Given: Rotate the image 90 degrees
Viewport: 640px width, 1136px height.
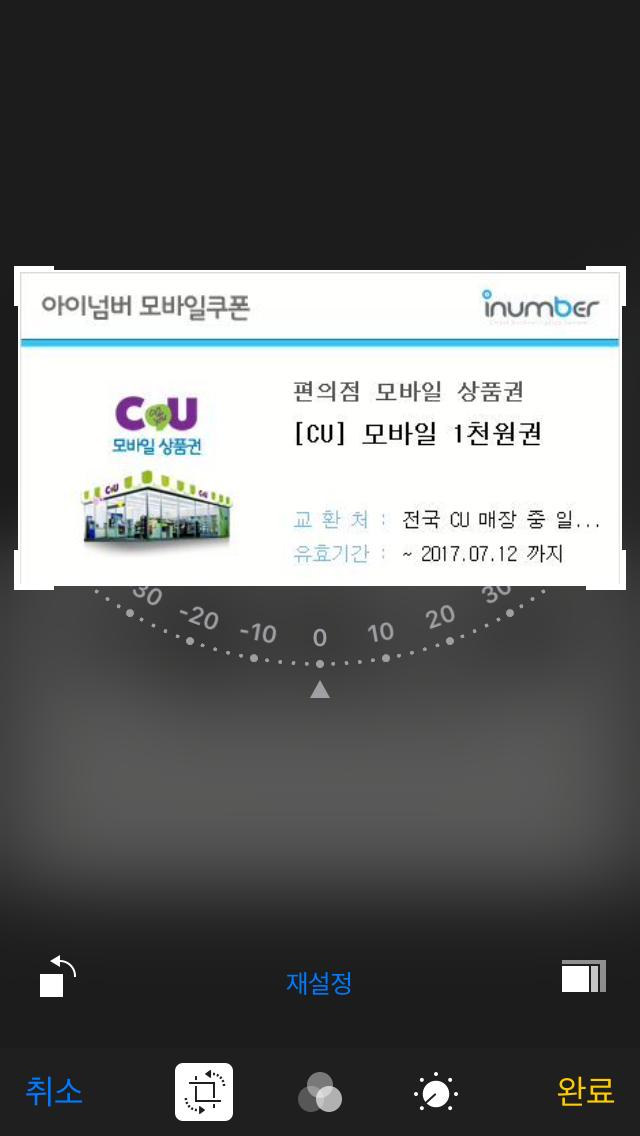Looking at the screenshot, I should 57,977.
